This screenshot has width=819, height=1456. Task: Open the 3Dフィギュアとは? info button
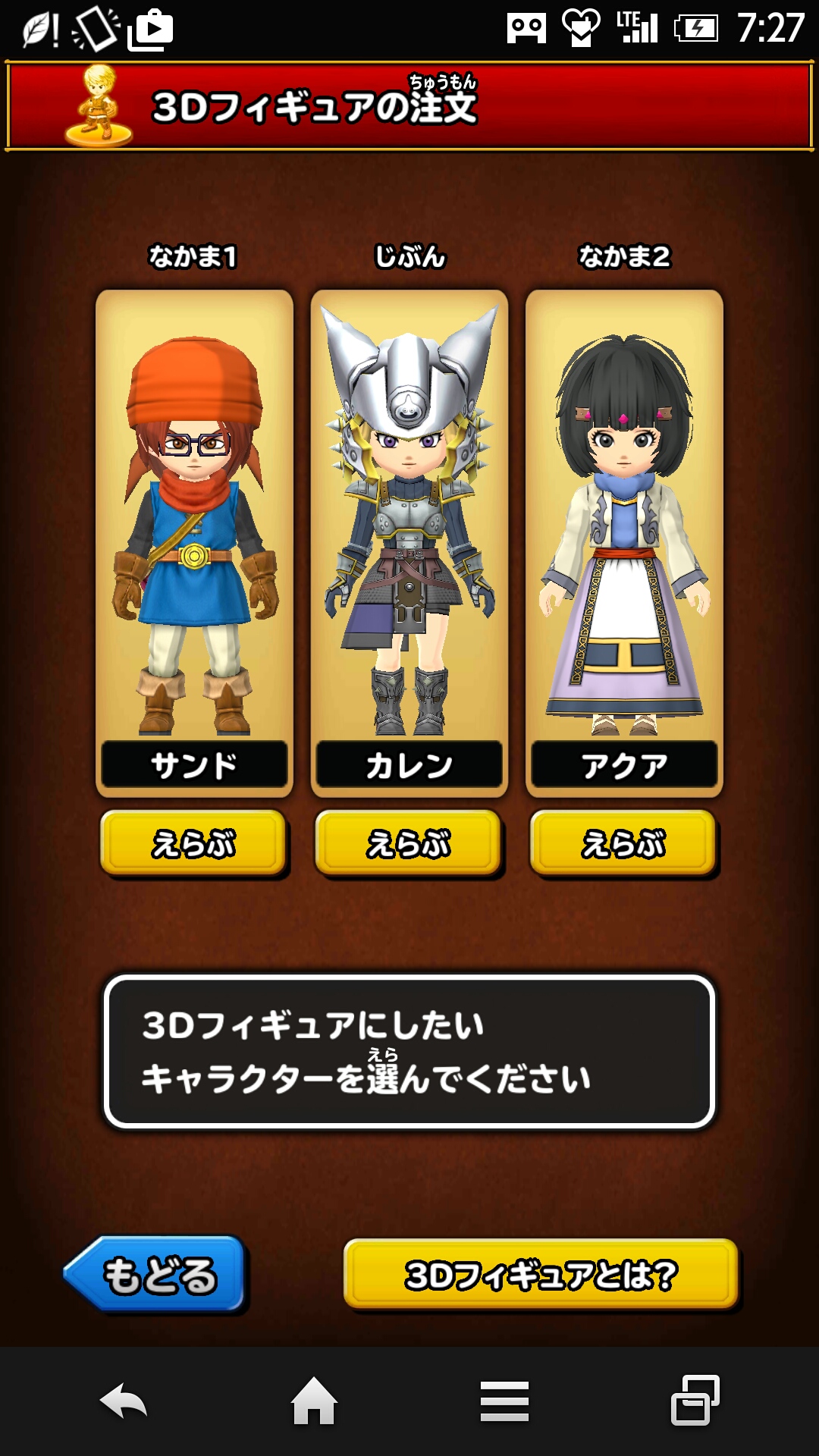coord(541,1275)
